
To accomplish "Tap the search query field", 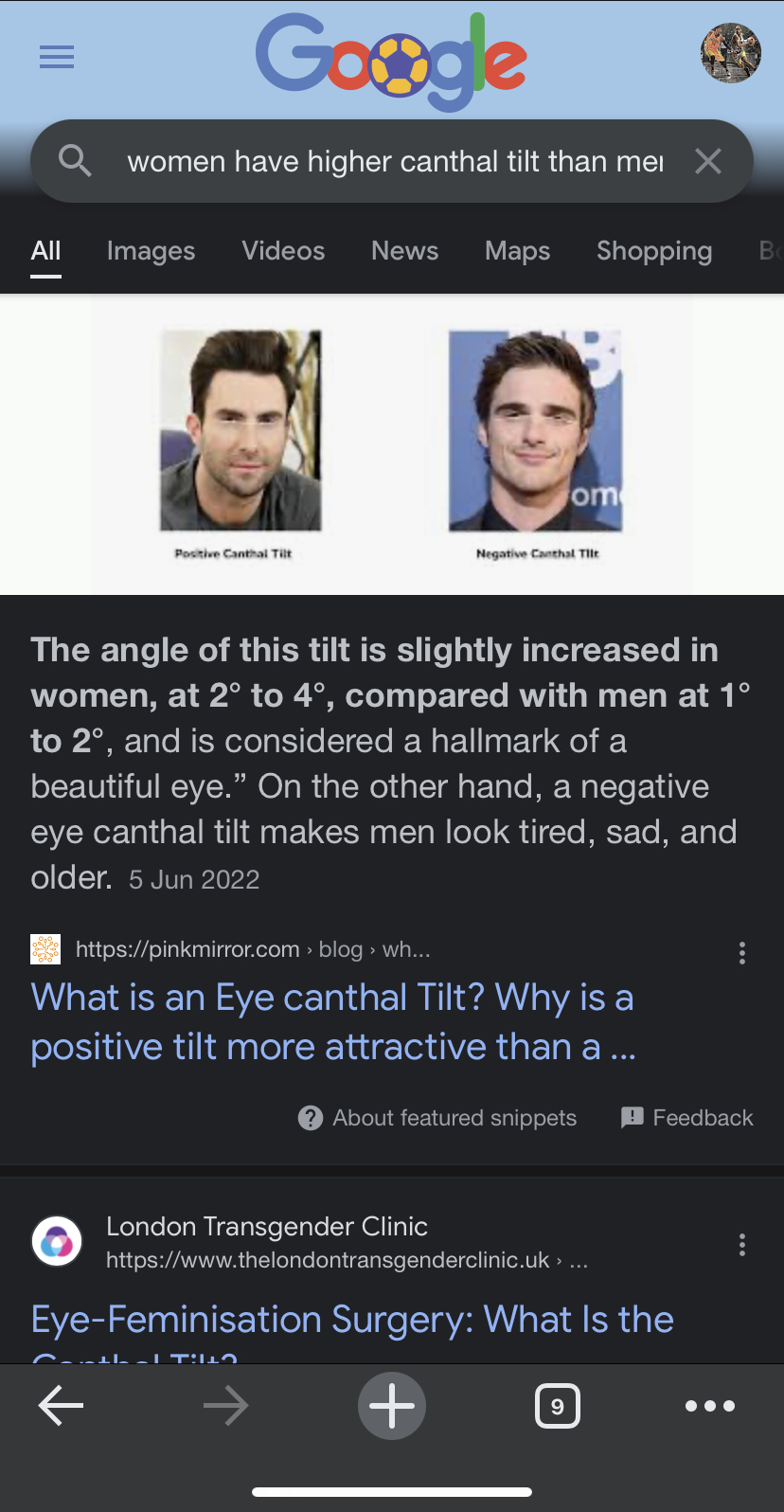I will pos(395,161).
